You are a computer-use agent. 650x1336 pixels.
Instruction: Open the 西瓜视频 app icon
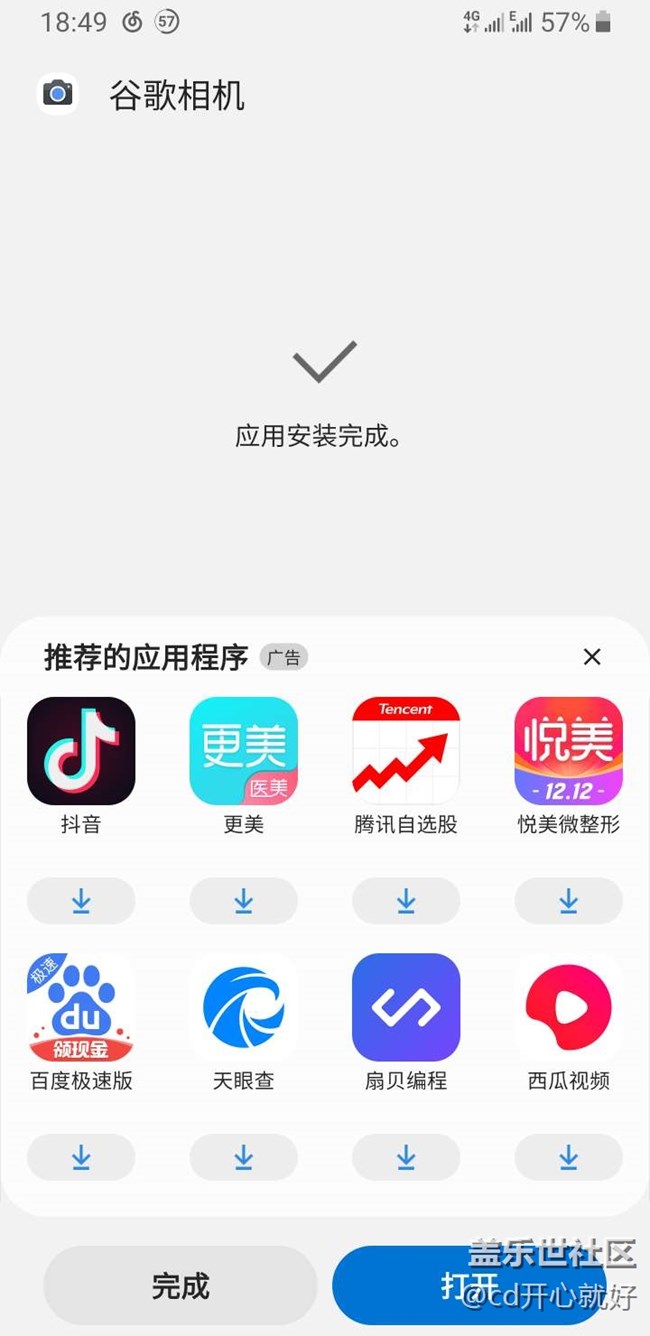[568, 1007]
